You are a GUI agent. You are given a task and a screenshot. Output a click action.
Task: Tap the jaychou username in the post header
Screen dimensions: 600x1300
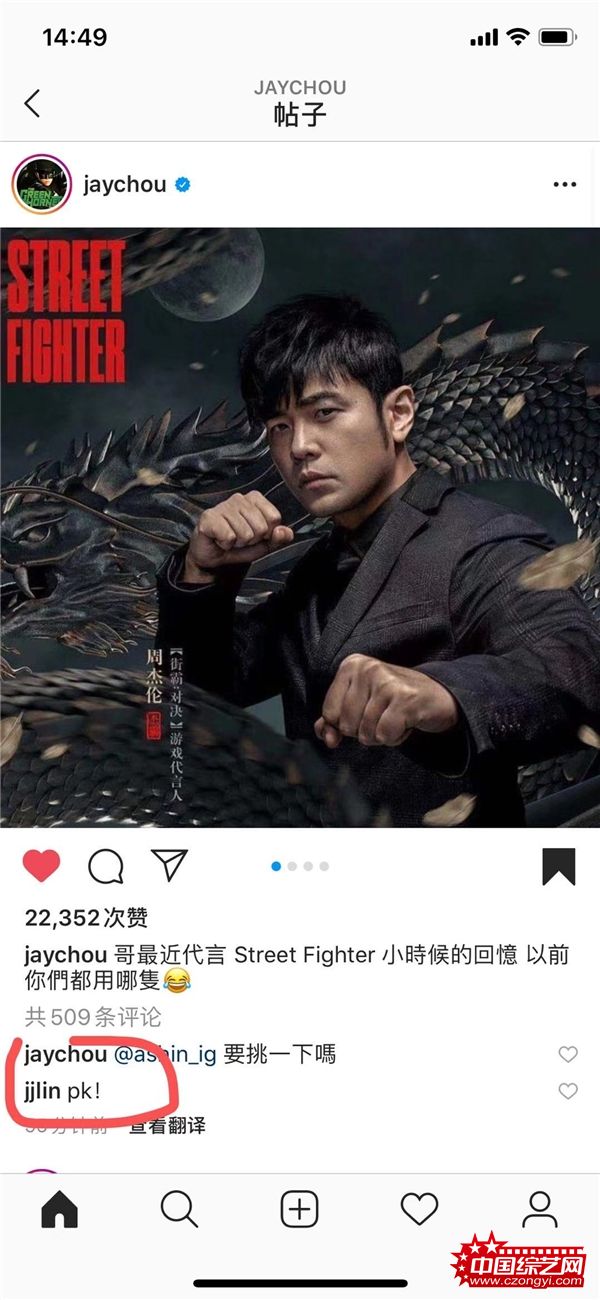pyautogui.click(x=124, y=185)
